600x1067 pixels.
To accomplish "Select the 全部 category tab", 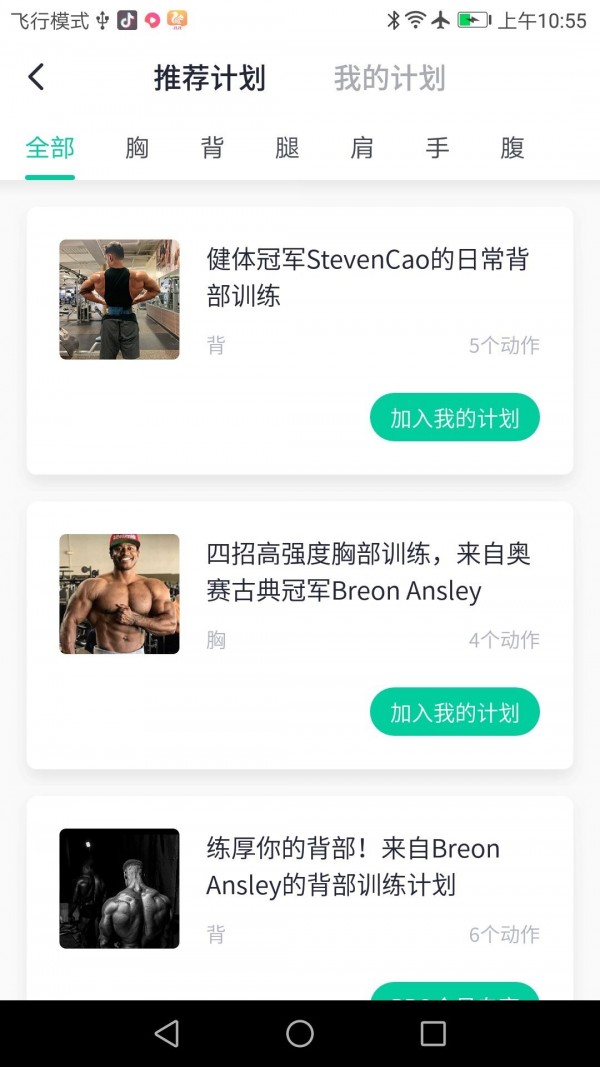I will tap(50, 148).
